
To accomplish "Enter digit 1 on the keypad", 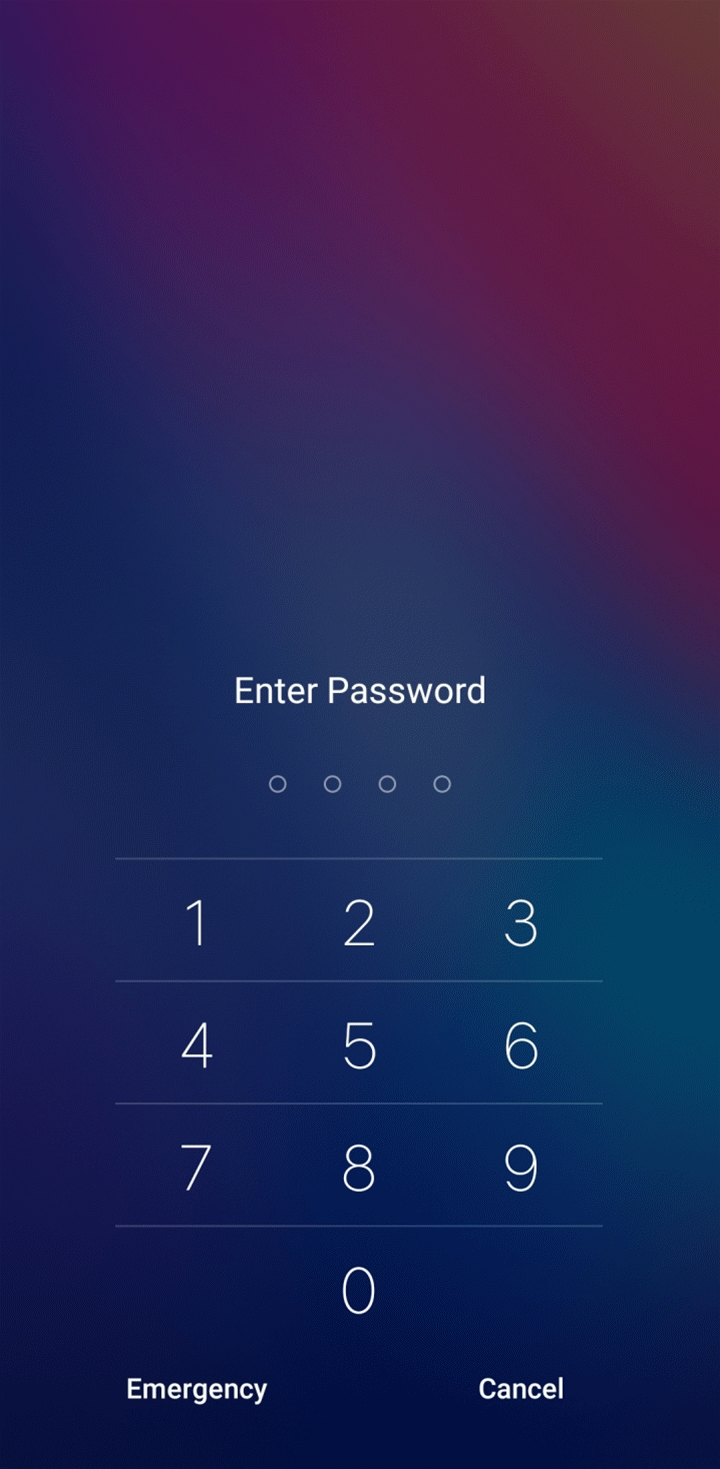I will [197, 921].
